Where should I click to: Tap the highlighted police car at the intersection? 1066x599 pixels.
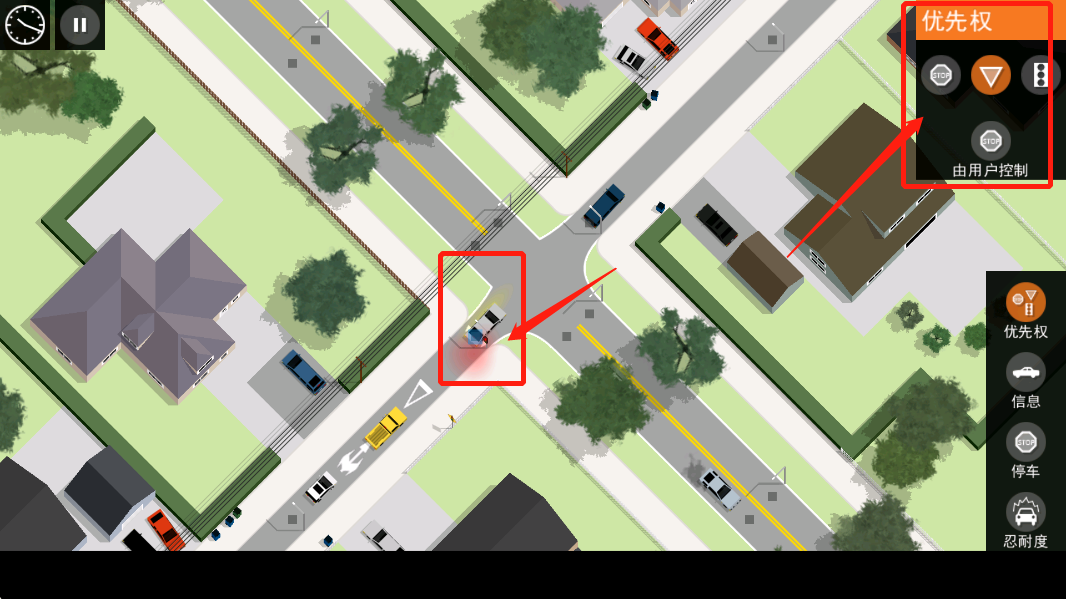click(482, 327)
